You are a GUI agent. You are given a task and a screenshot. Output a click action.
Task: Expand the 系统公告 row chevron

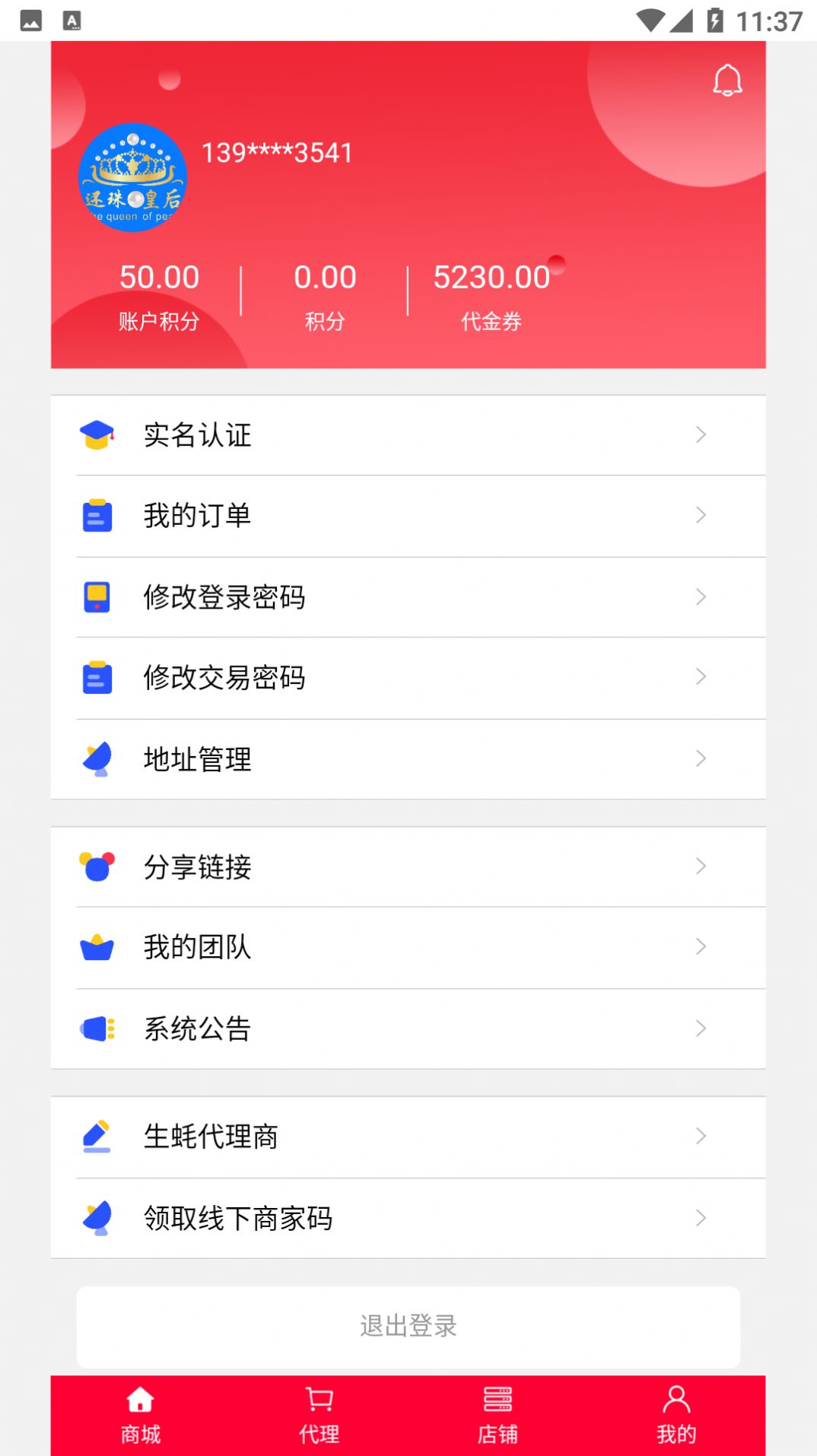pyautogui.click(x=700, y=1028)
